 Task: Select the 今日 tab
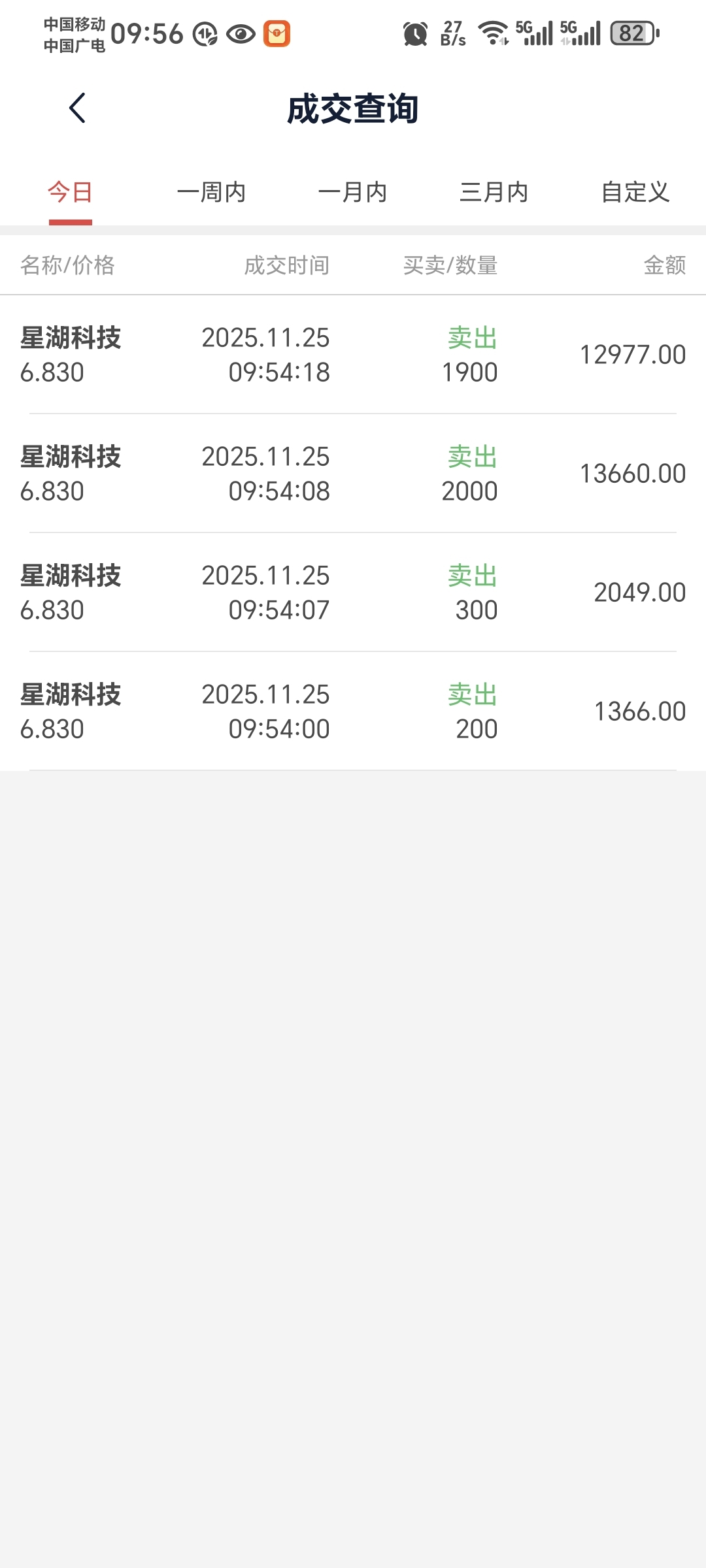[x=70, y=192]
